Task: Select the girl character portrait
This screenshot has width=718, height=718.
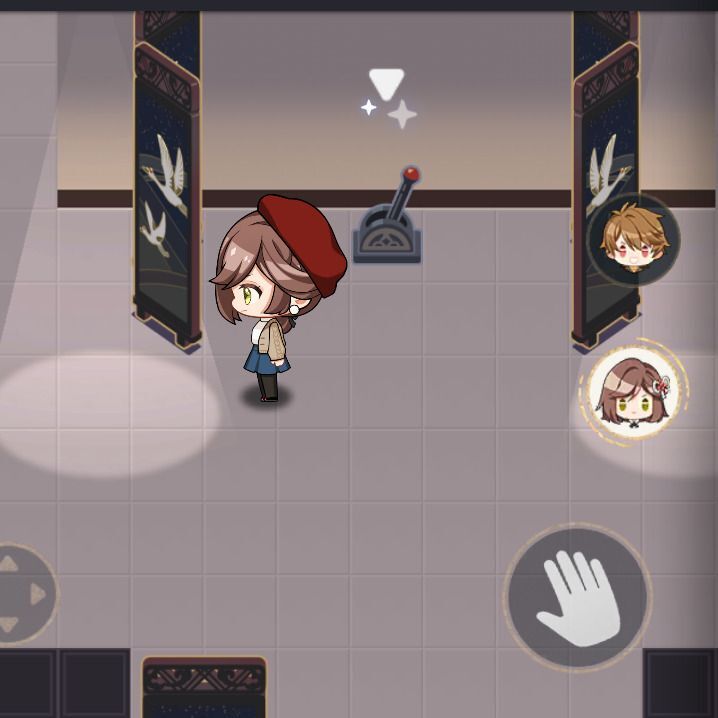Action: (x=632, y=393)
